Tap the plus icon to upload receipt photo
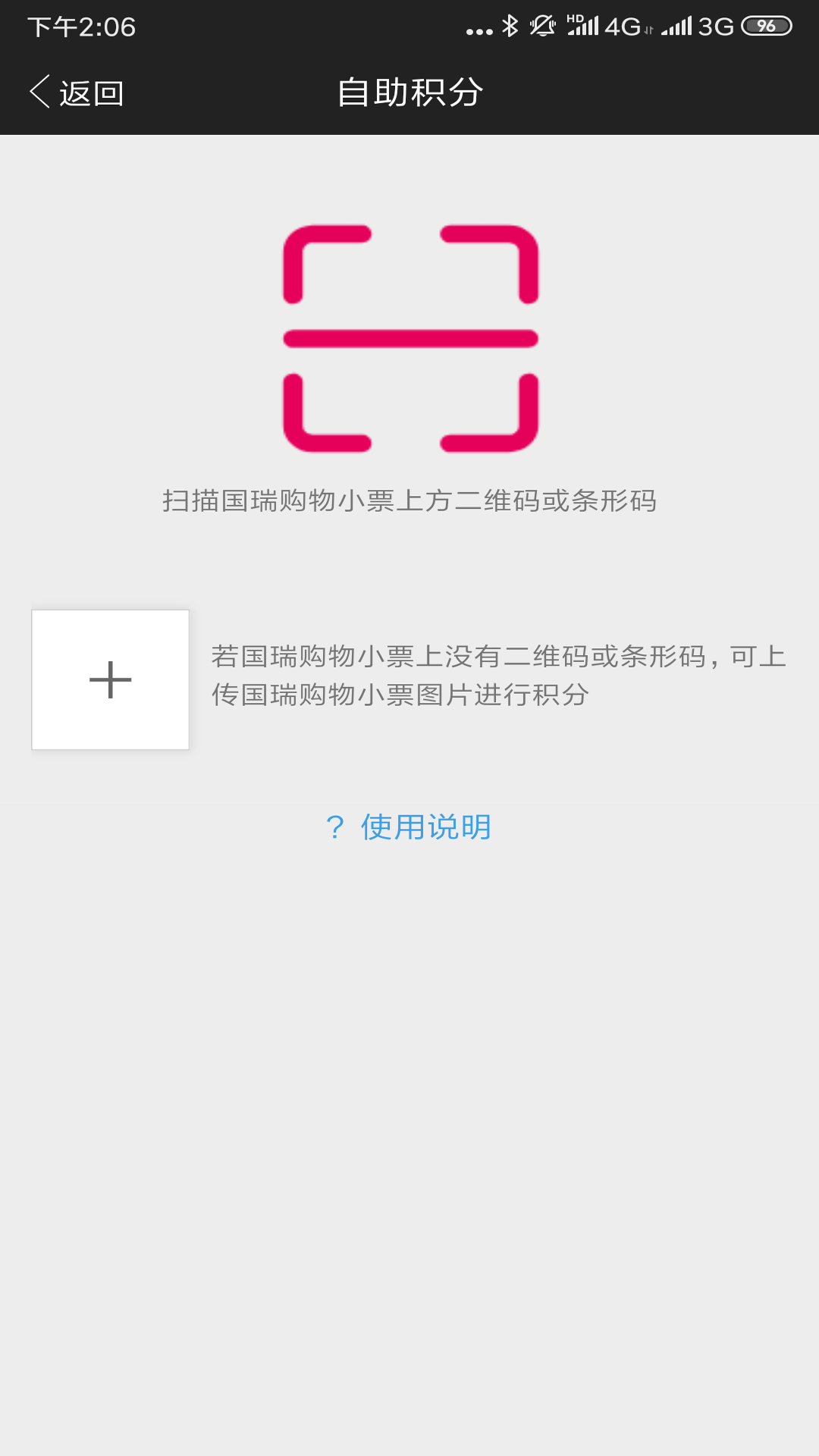819x1456 pixels. tap(110, 679)
